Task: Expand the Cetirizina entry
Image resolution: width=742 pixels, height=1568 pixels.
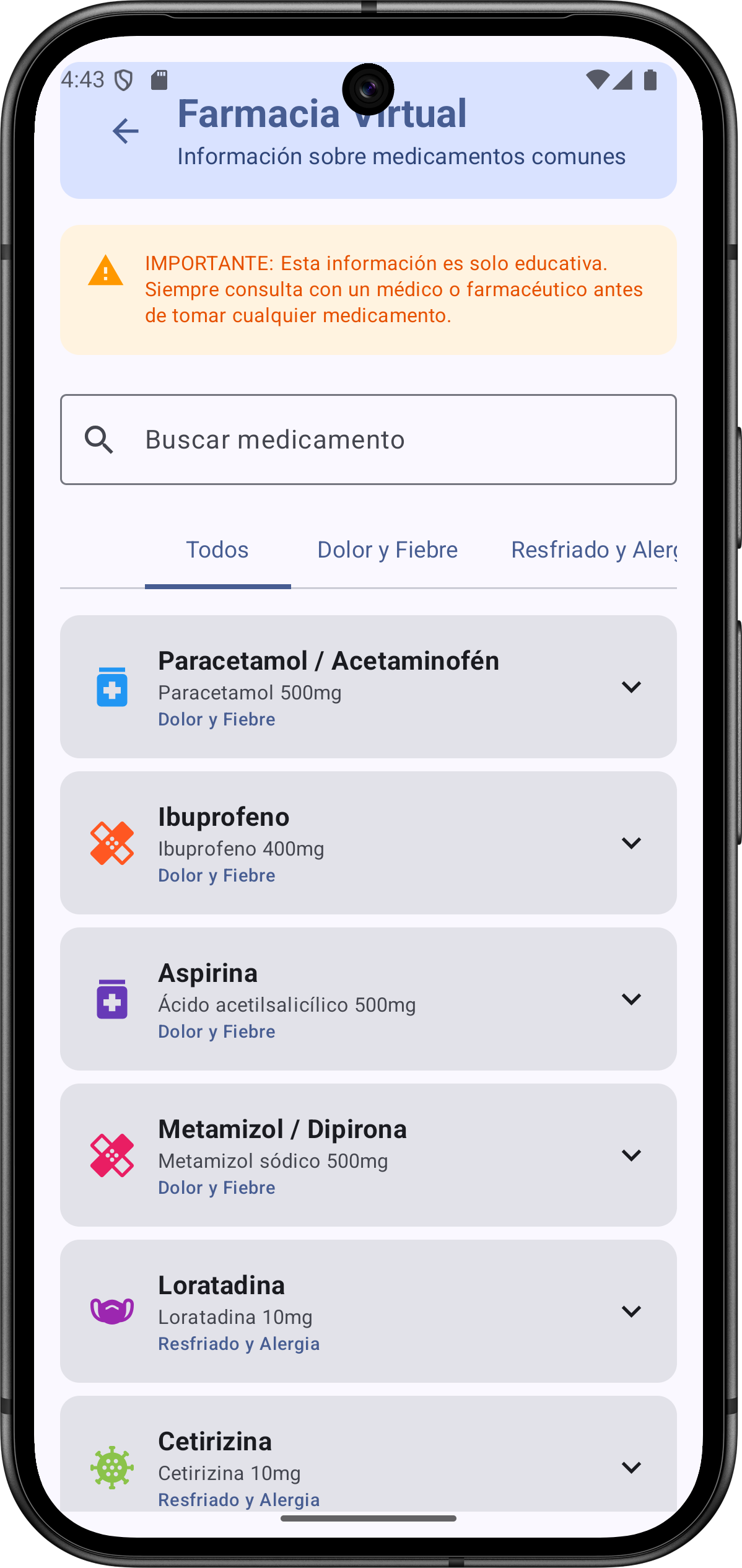Action: click(632, 1467)
